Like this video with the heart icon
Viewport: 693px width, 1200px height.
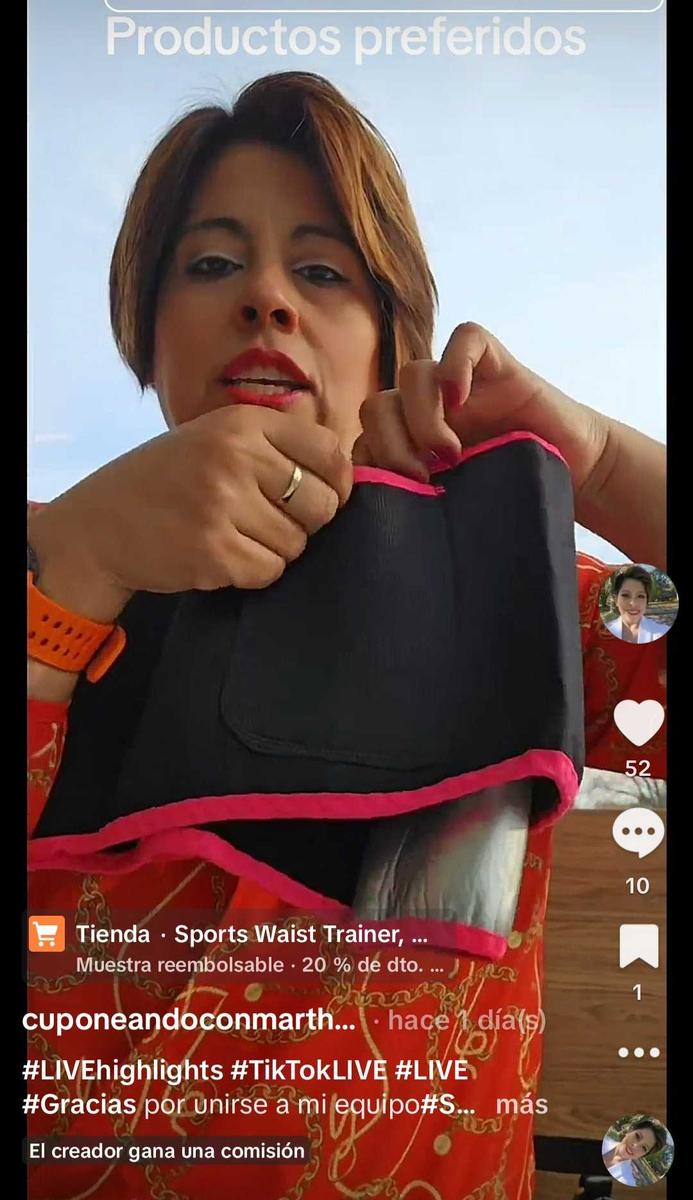click(638, 723)
